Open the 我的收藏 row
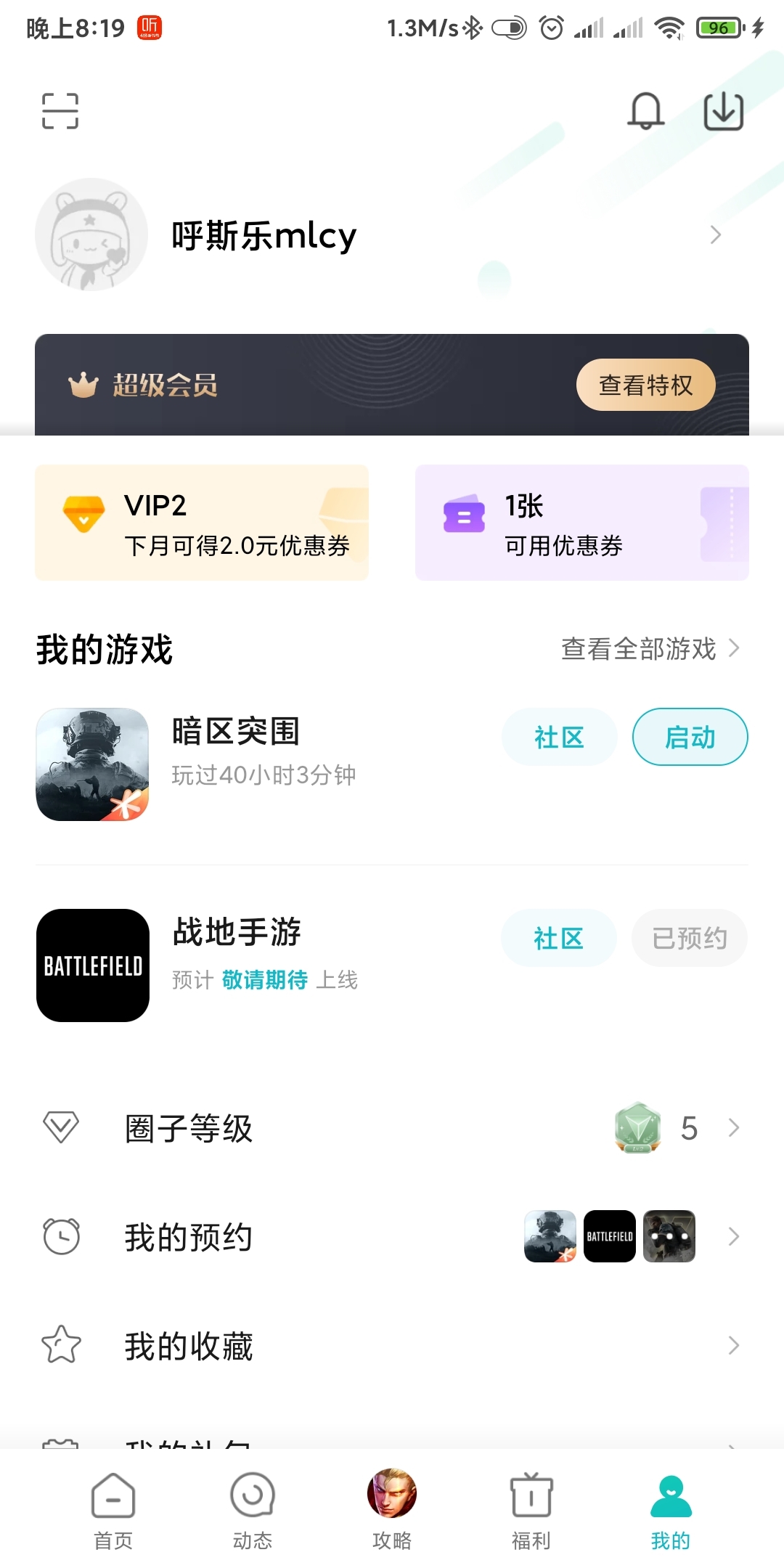This screenshot has width=784, height=1568. tap(392, 1346)
